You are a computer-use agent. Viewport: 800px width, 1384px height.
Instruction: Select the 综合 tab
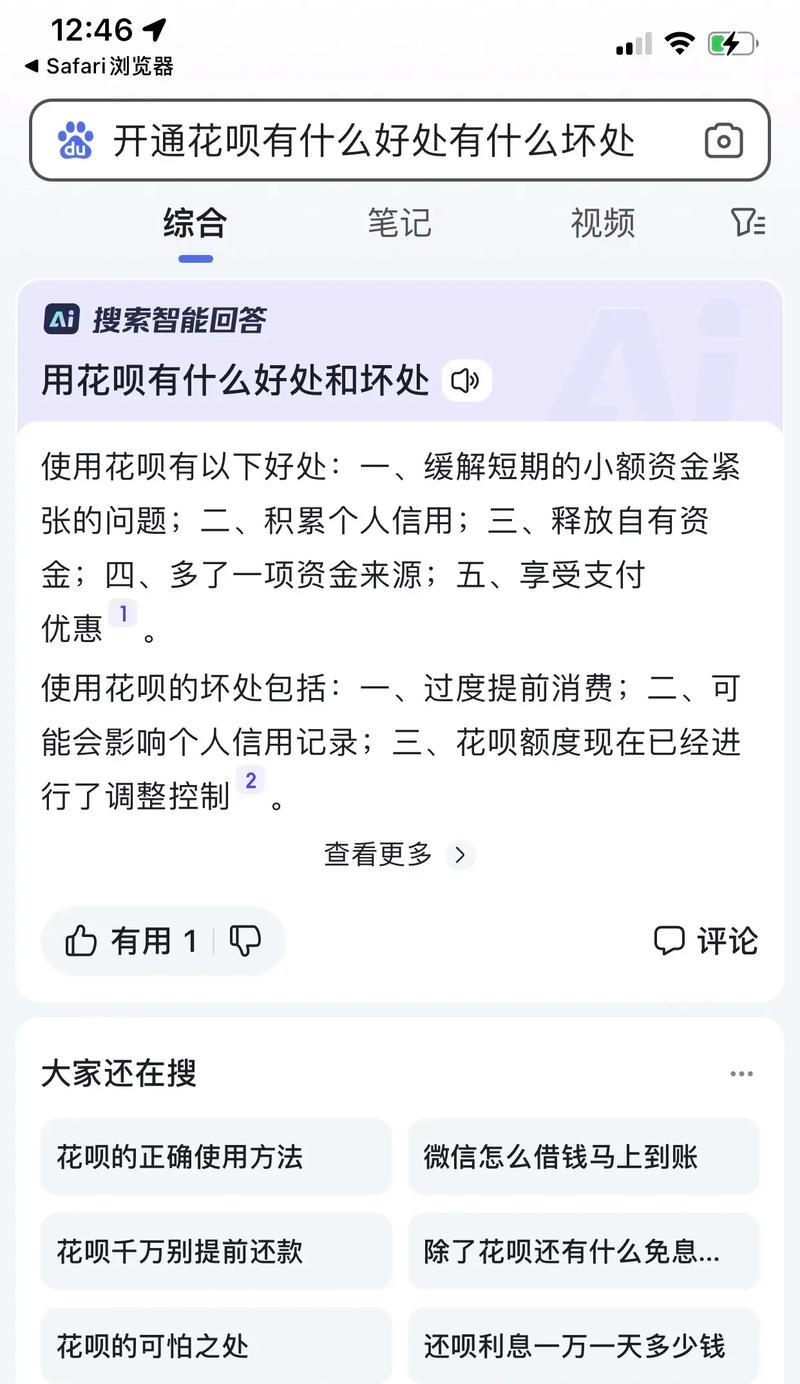[x=195, y=222]
